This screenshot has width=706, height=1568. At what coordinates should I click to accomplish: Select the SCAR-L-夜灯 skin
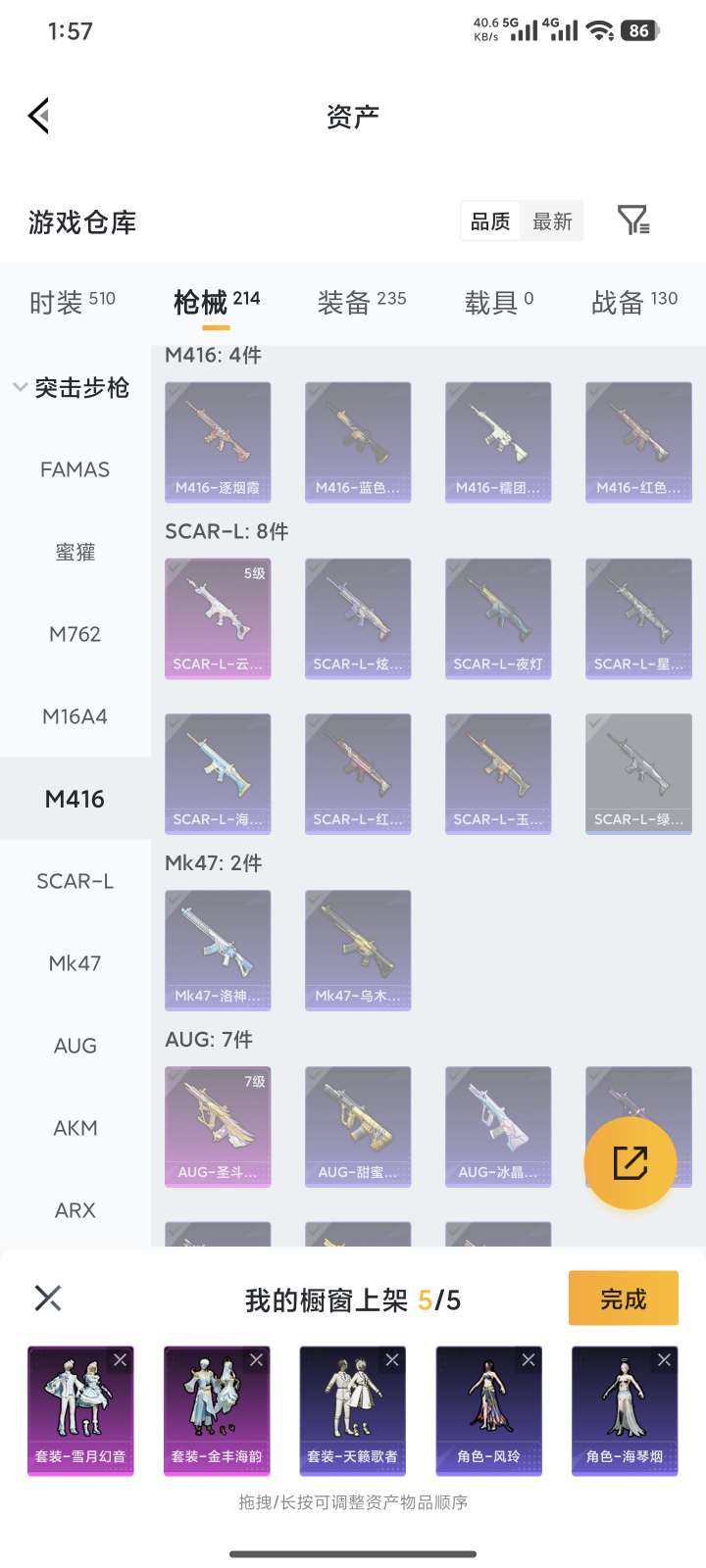click(498, 618)
